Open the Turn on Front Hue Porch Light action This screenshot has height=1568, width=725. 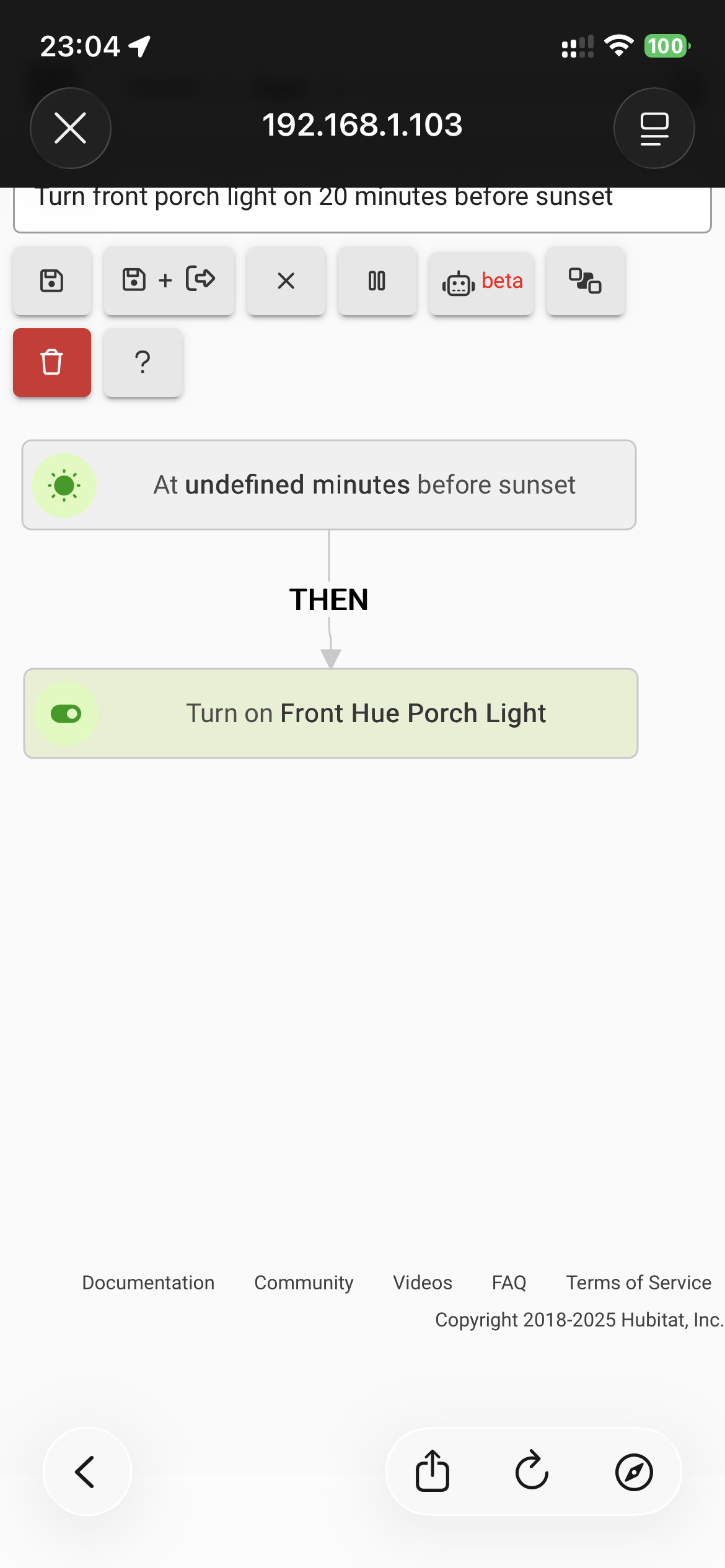point(367,713)
